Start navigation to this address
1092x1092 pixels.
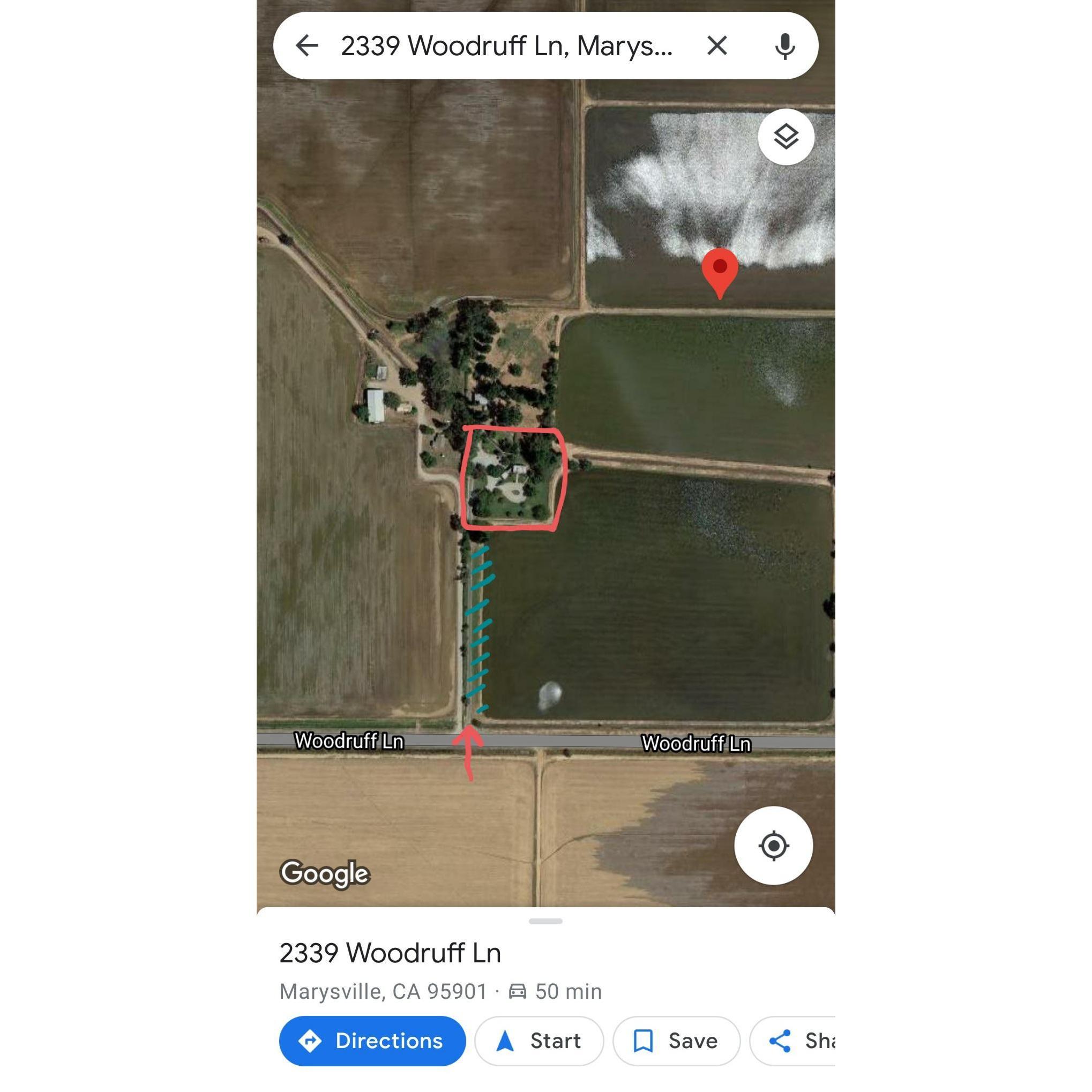coord(538,1041)
